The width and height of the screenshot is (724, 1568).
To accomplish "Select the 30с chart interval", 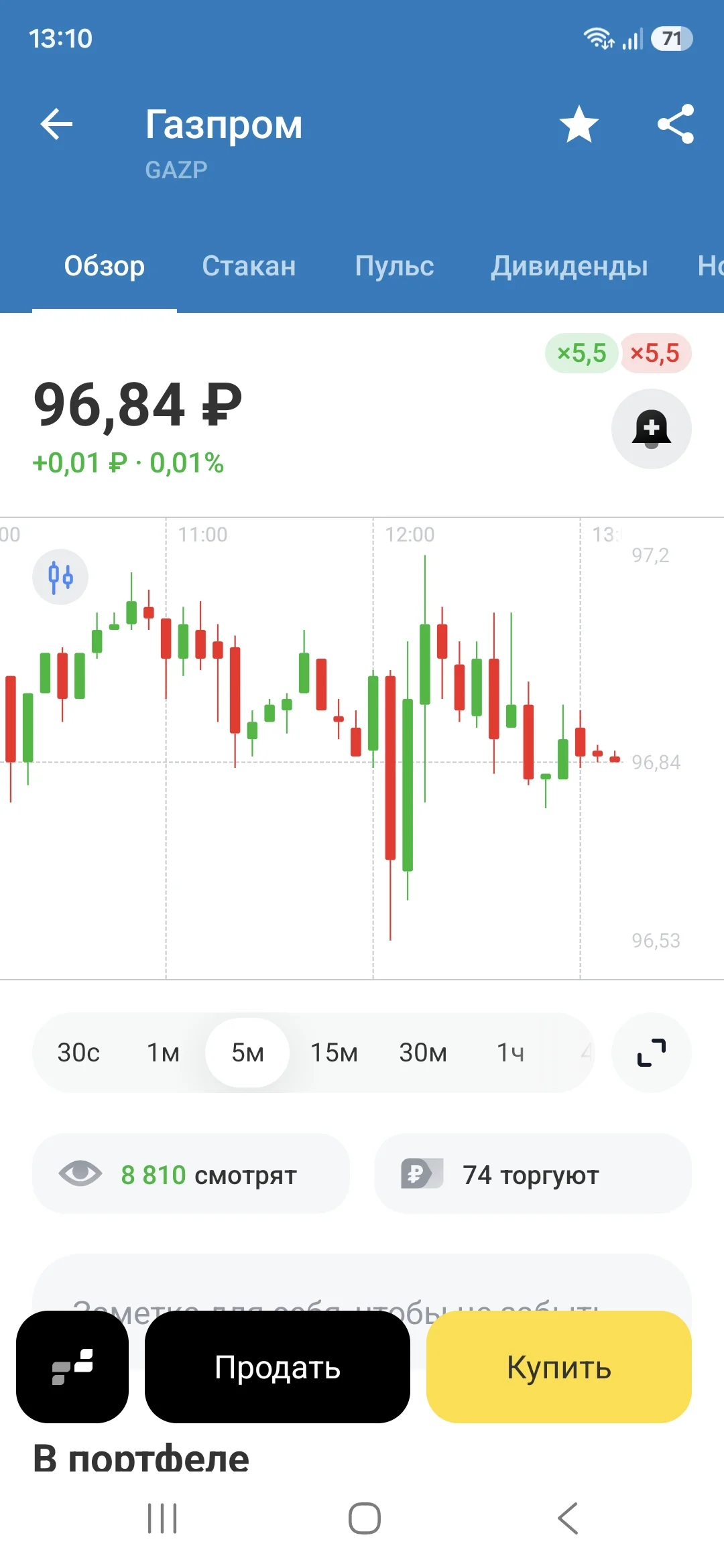I will pyautogui.click(x=78, y=1053).
